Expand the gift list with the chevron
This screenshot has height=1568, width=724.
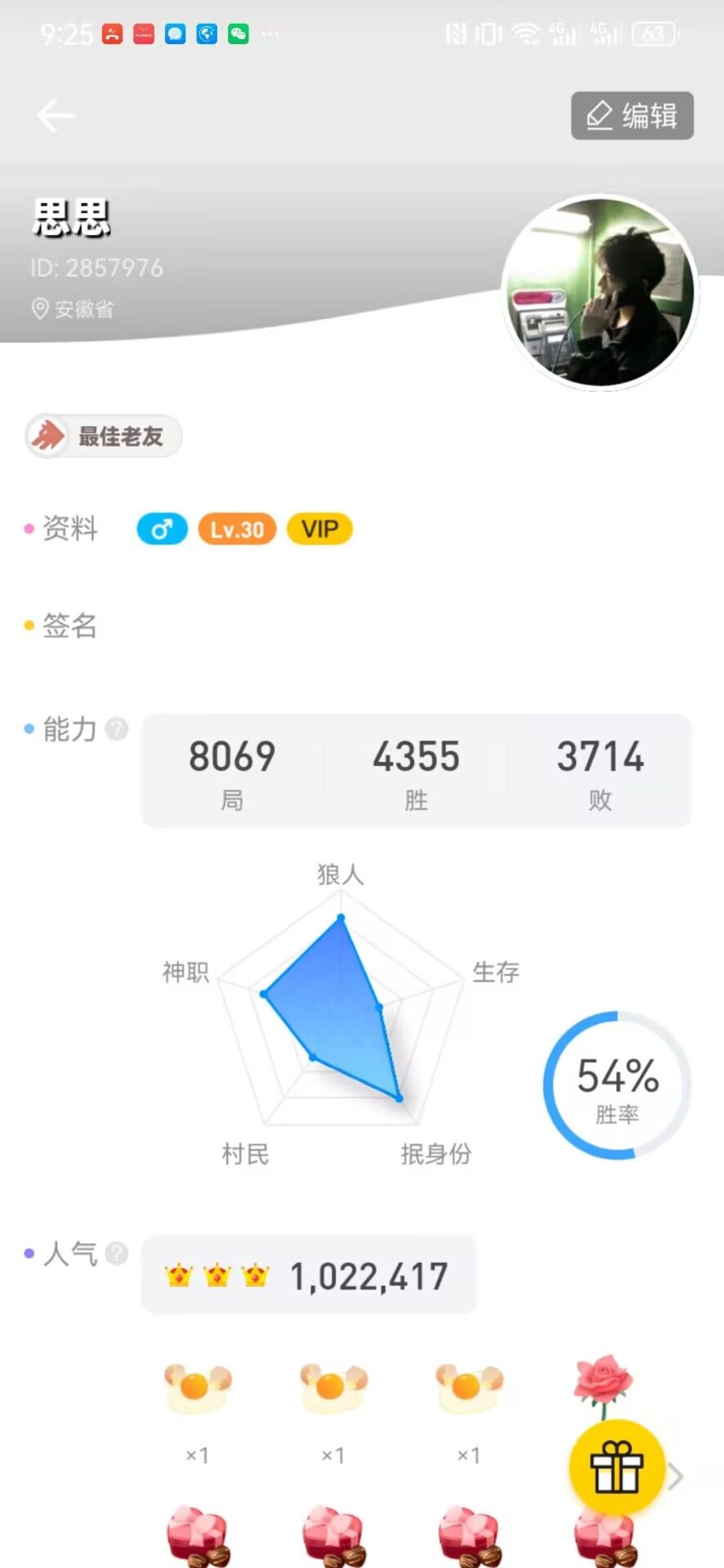(676, 1477)
